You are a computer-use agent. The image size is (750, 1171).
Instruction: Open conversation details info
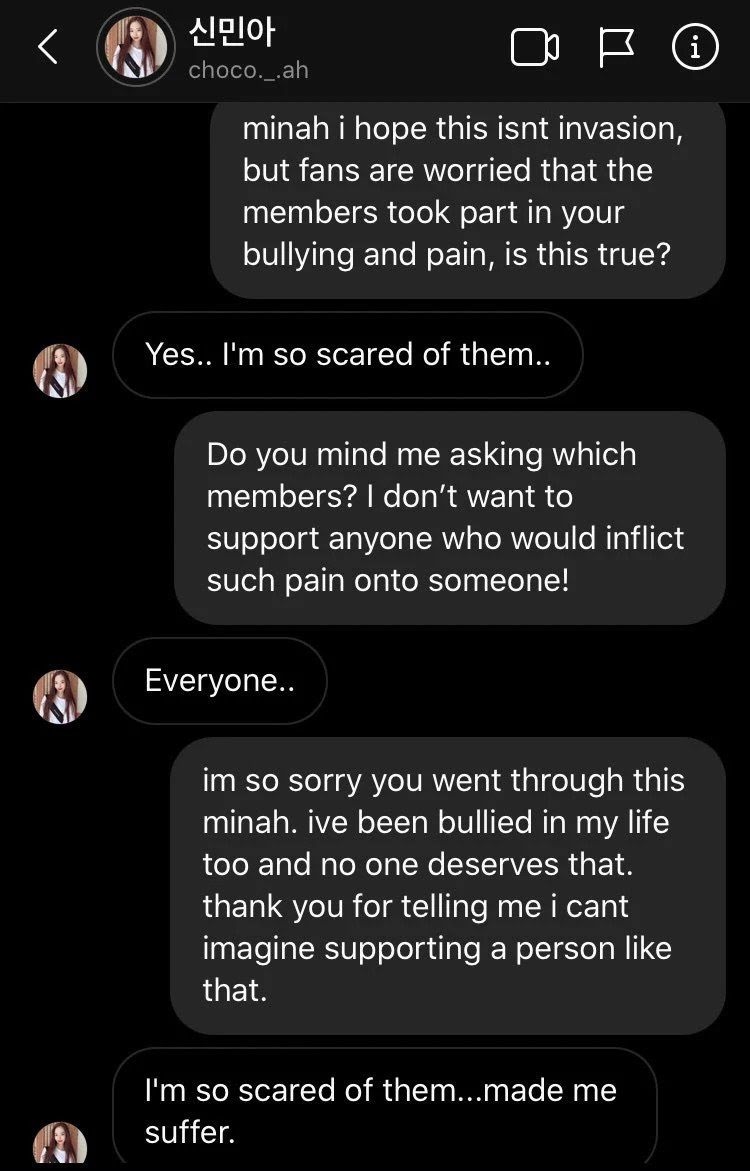pyautogui.click(x=695, y=47)
